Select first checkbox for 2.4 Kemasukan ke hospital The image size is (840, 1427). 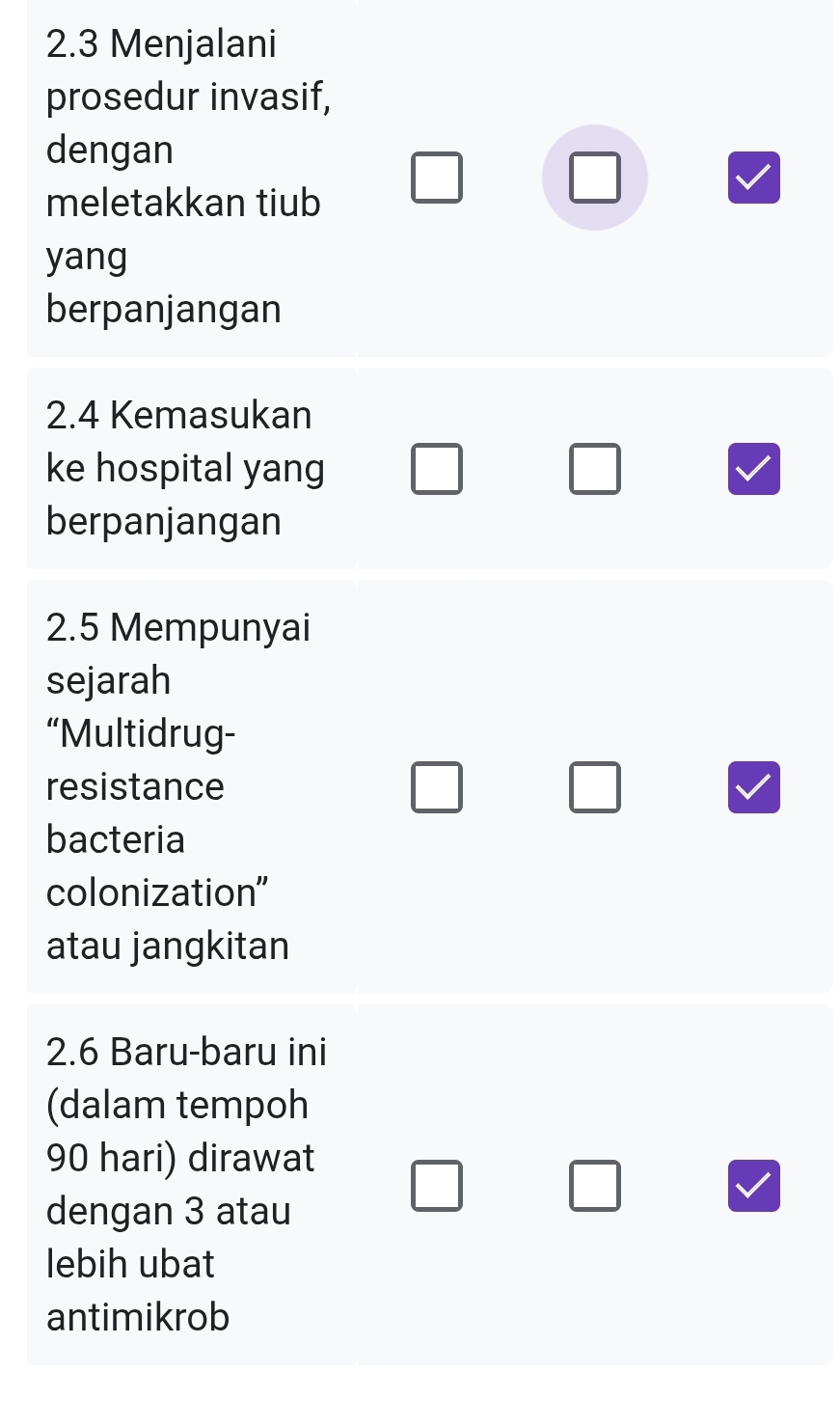click(437, 469)
